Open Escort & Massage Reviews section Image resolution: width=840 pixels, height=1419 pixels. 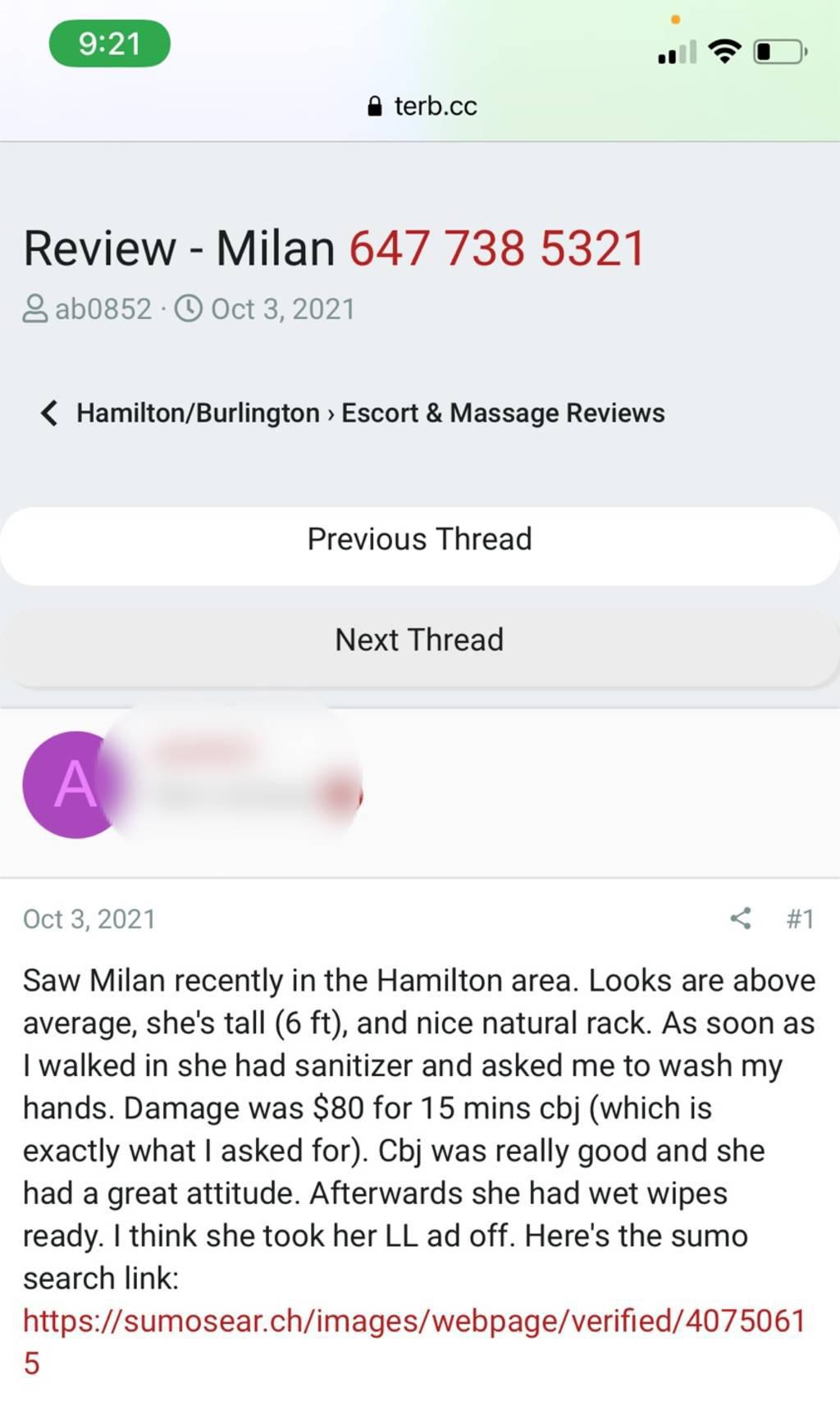(x=502, y=413)
